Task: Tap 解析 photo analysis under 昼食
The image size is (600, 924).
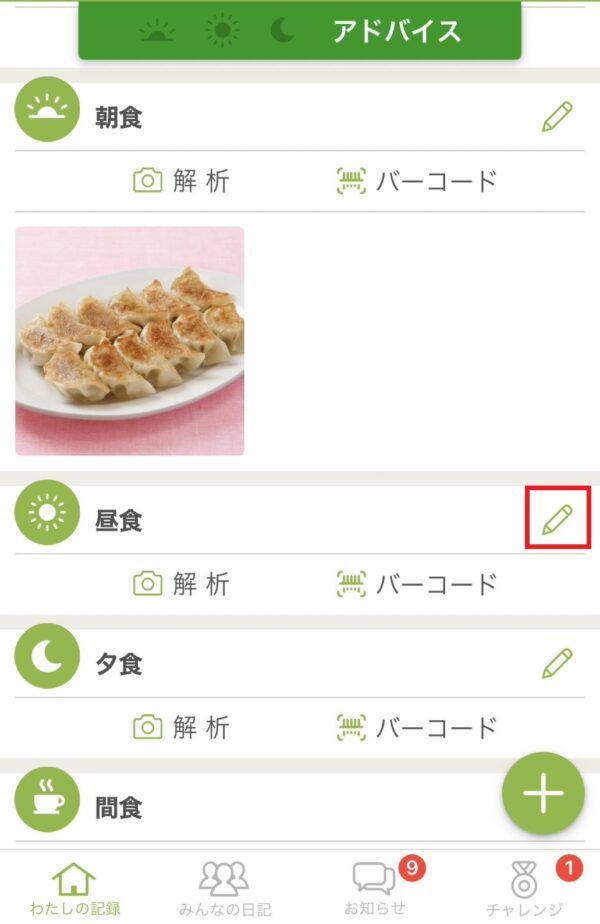Action: tap(181, 584)
